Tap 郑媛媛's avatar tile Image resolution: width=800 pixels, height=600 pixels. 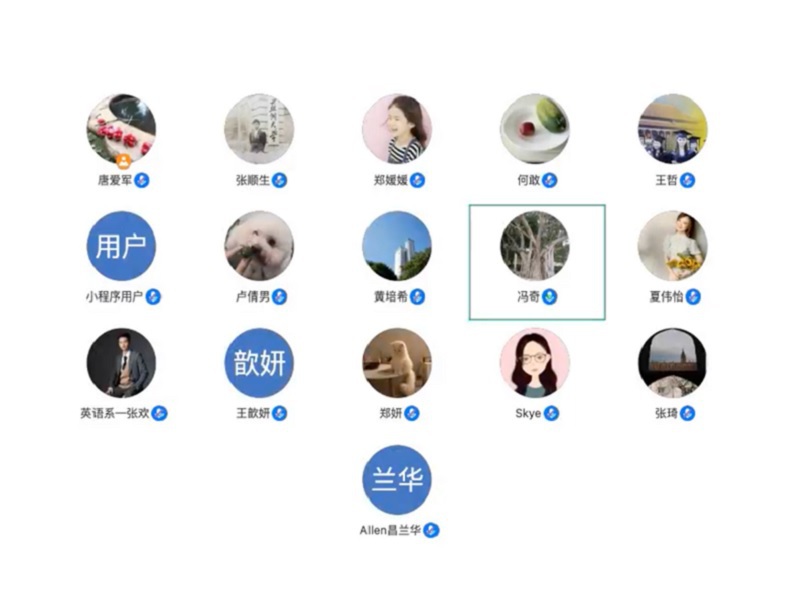click(397, 129)
